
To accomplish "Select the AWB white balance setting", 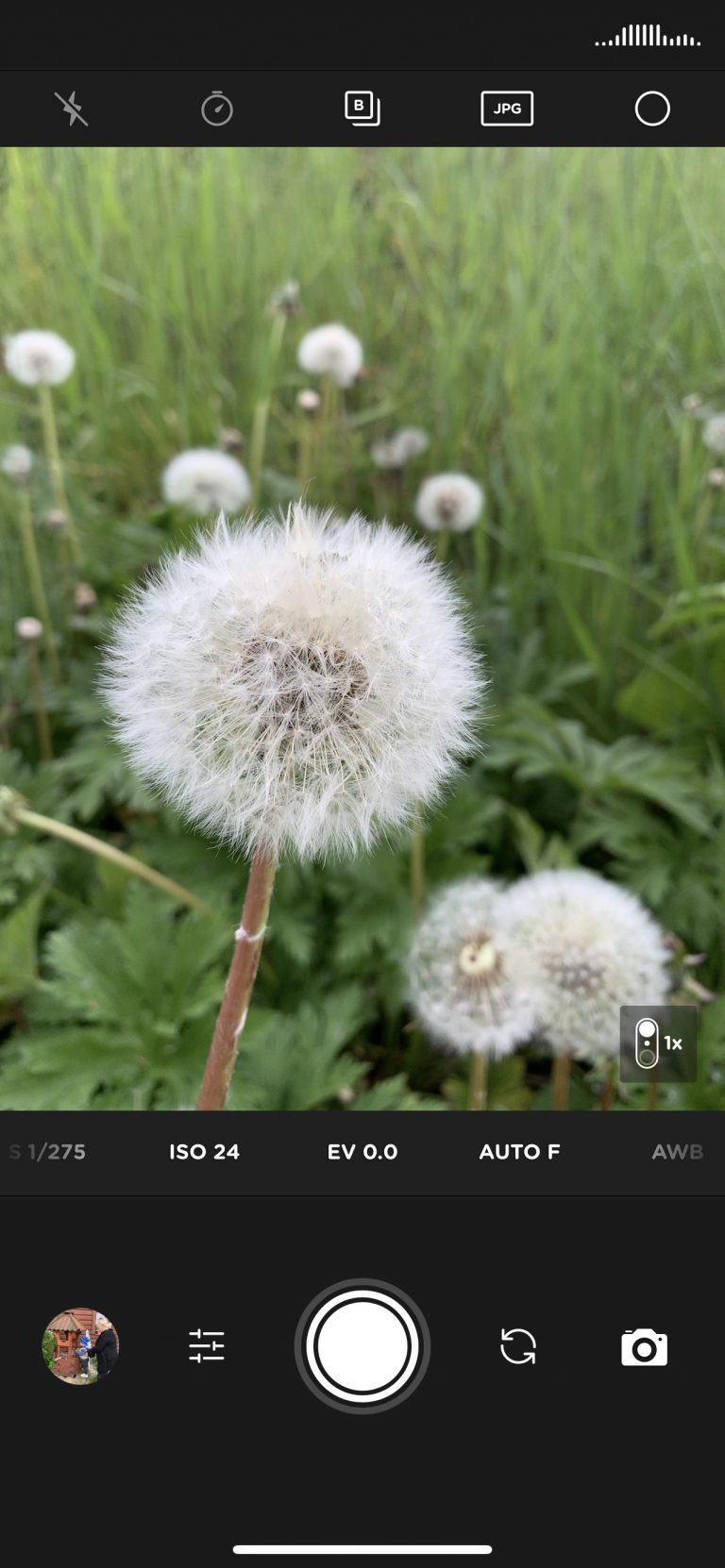I will click(678, 1152).
